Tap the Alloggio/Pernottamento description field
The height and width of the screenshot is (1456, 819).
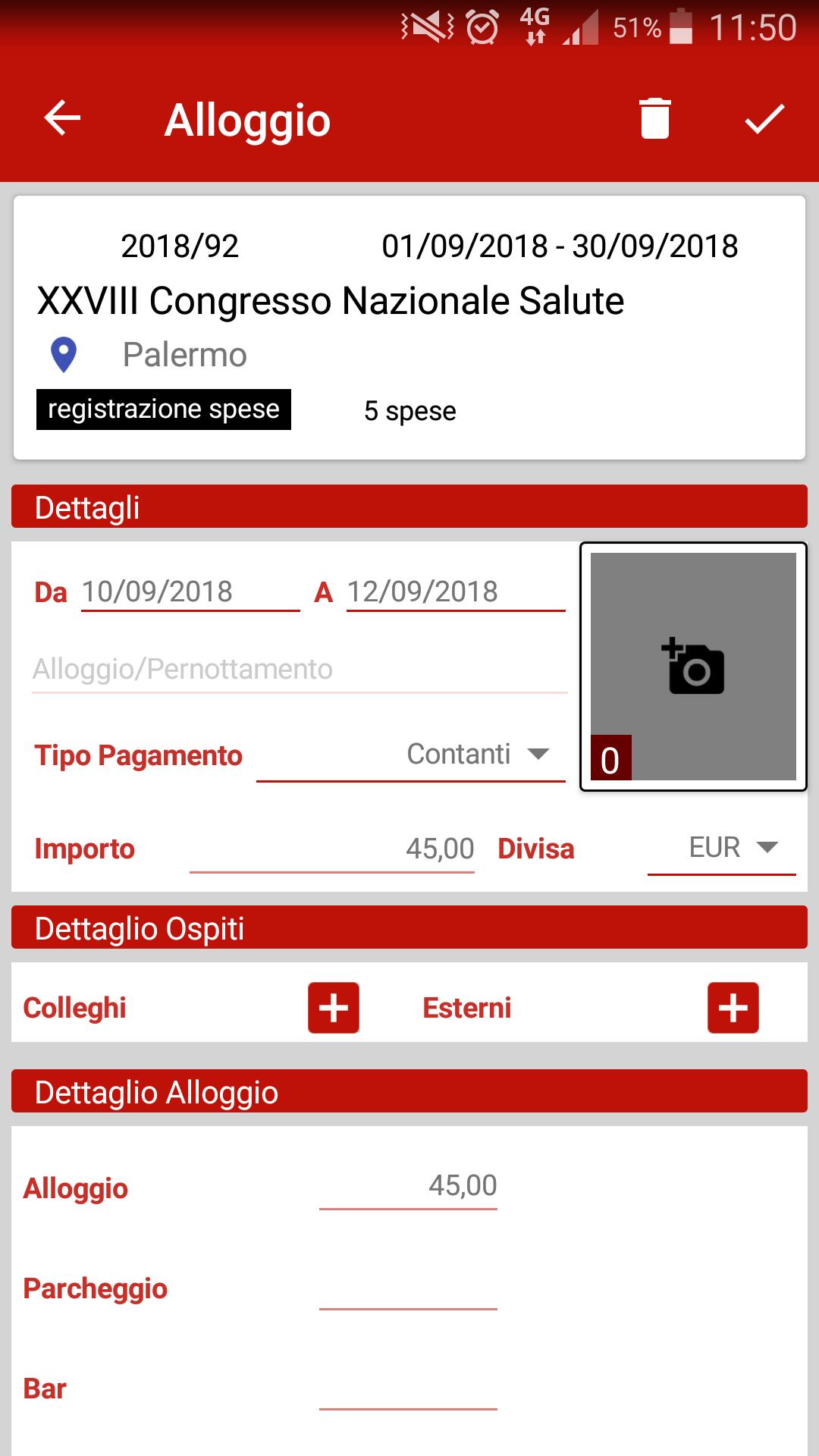pyautogui.click(x=300, y=670)
